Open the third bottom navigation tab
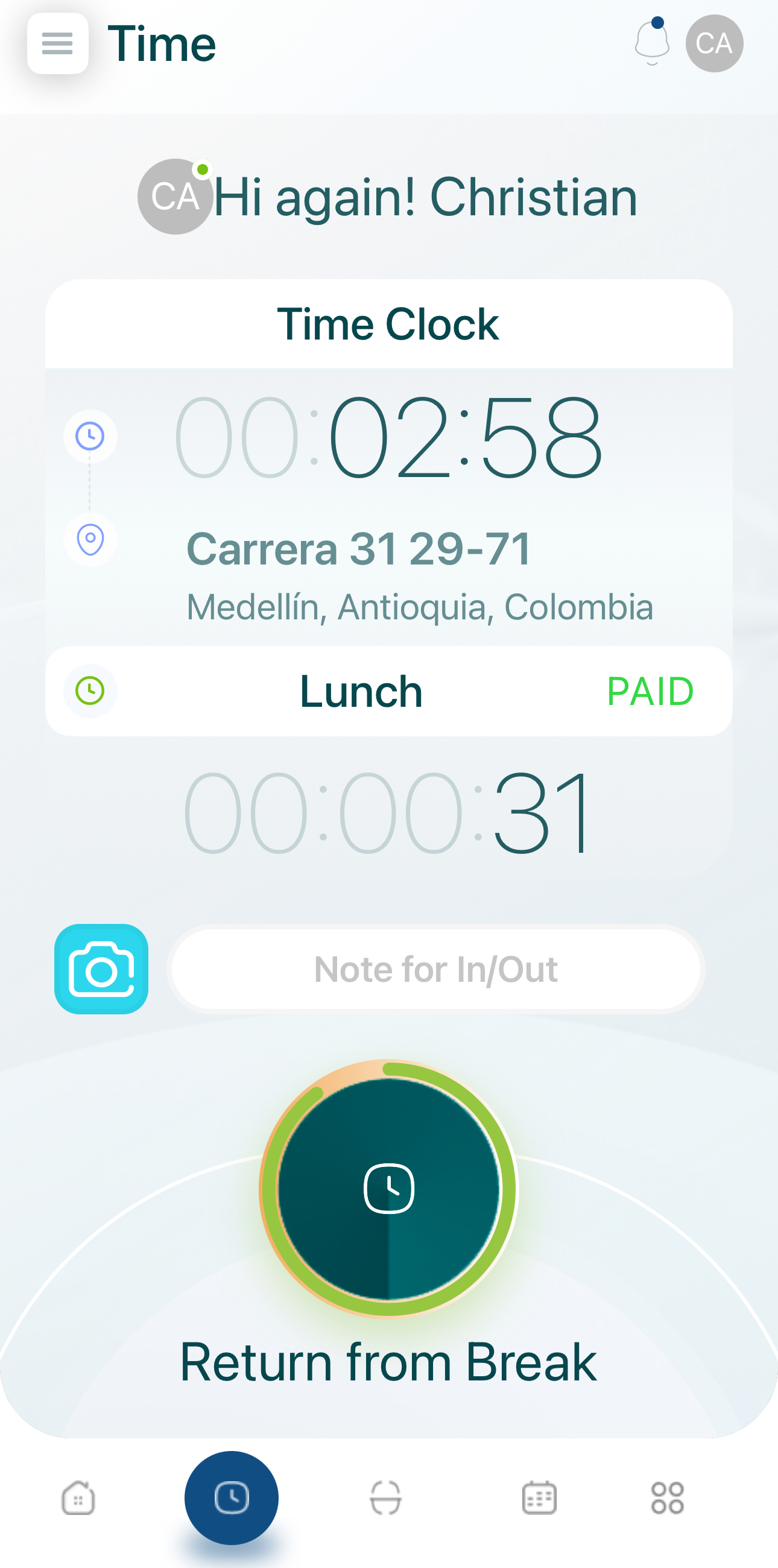 (x=385, y=1498)
